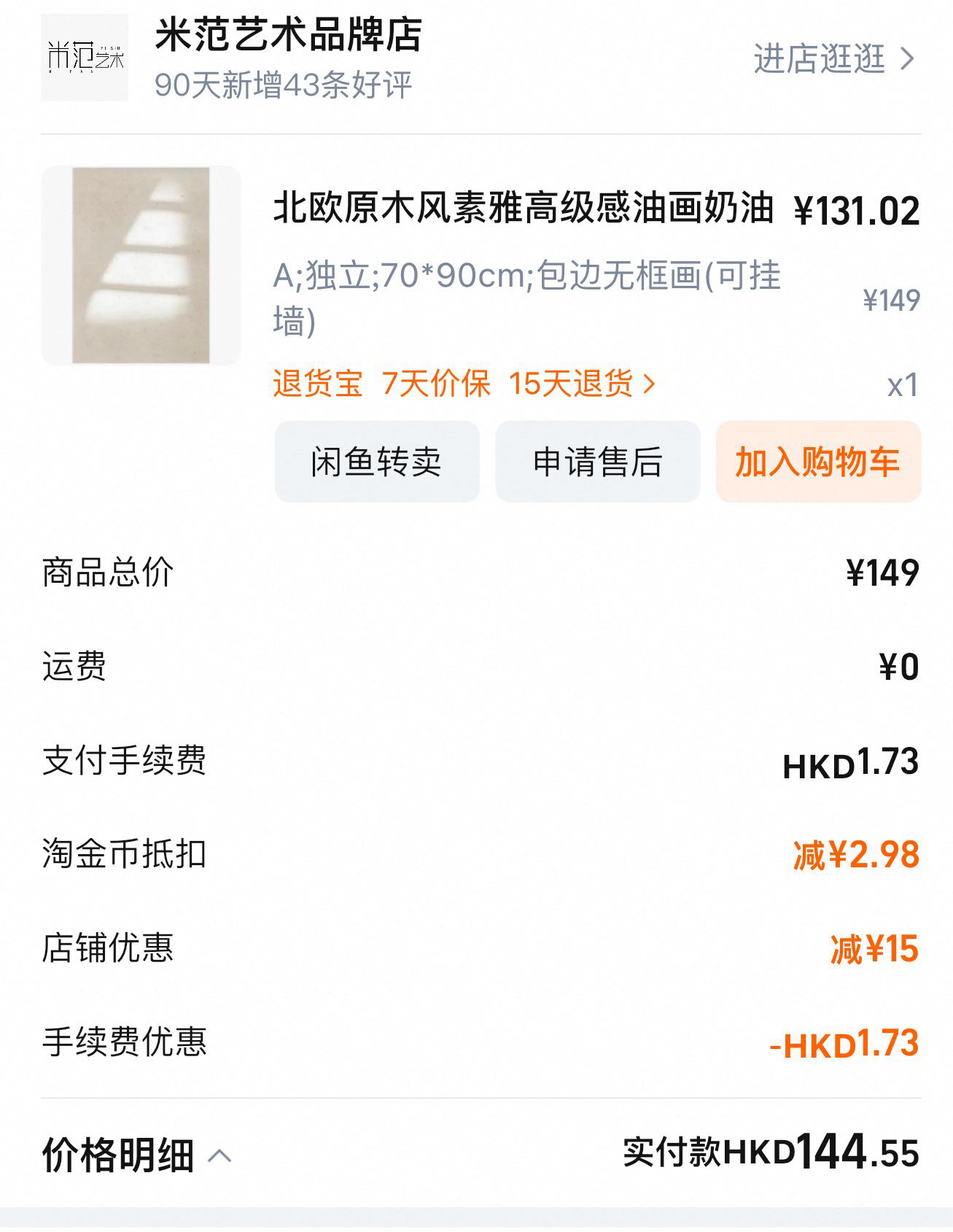The height and width of the screenshot is (1232, 953).
Task: Add item again with 加入购物车
Action: (817, 462)
